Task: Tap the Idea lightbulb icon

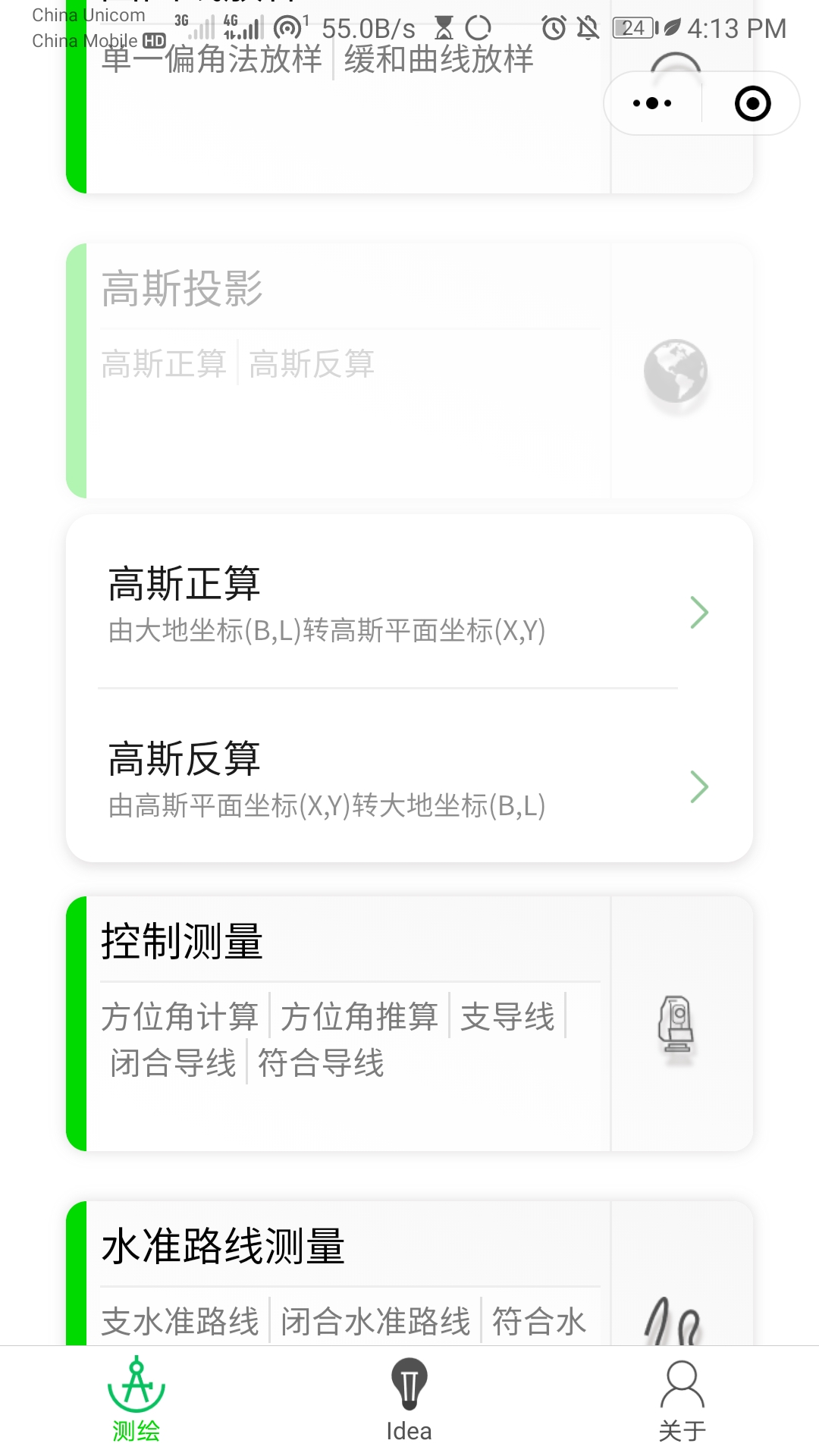Action: (x=409, y=1384)
